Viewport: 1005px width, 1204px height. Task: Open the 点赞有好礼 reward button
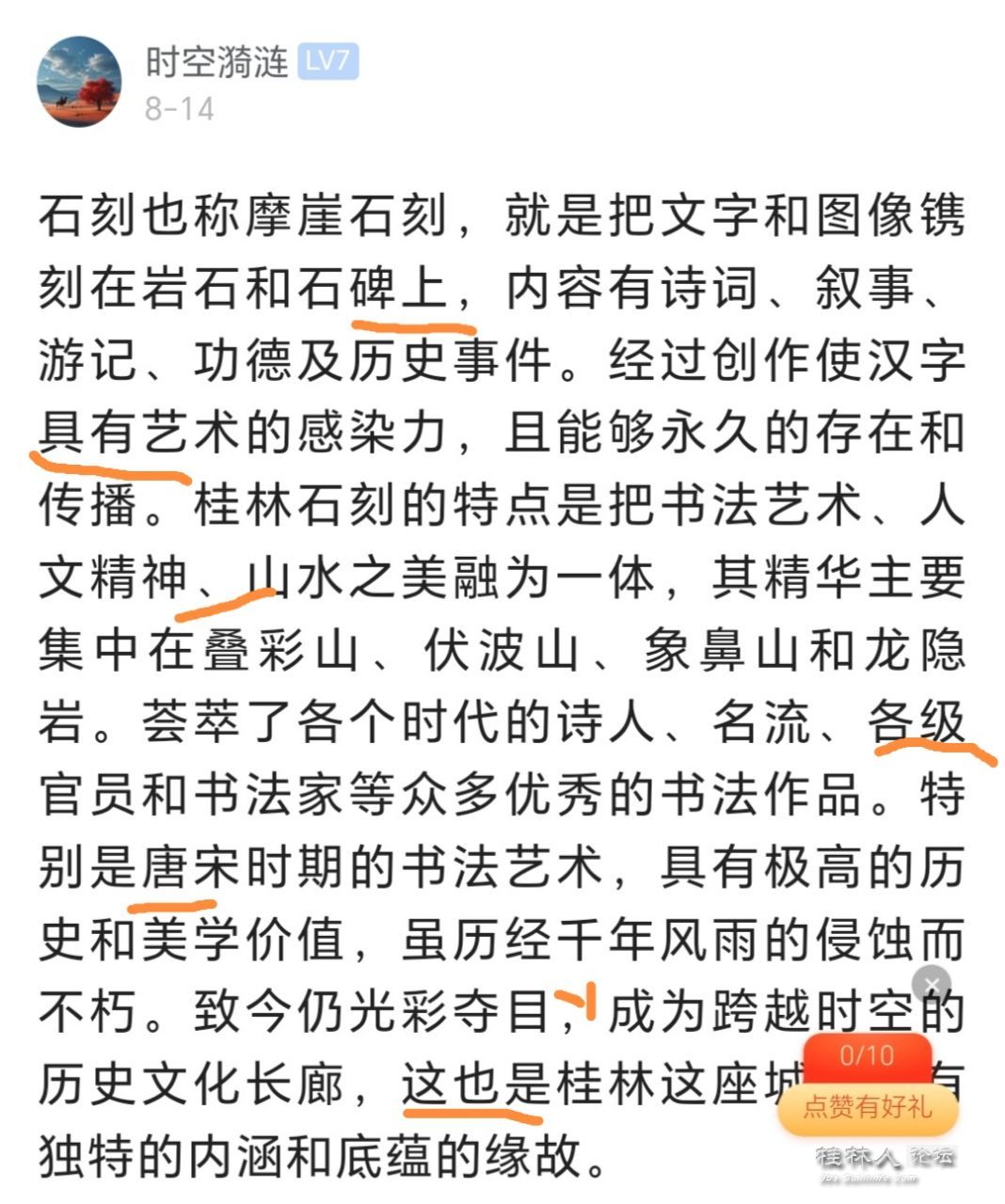(x=867, y=1105)
